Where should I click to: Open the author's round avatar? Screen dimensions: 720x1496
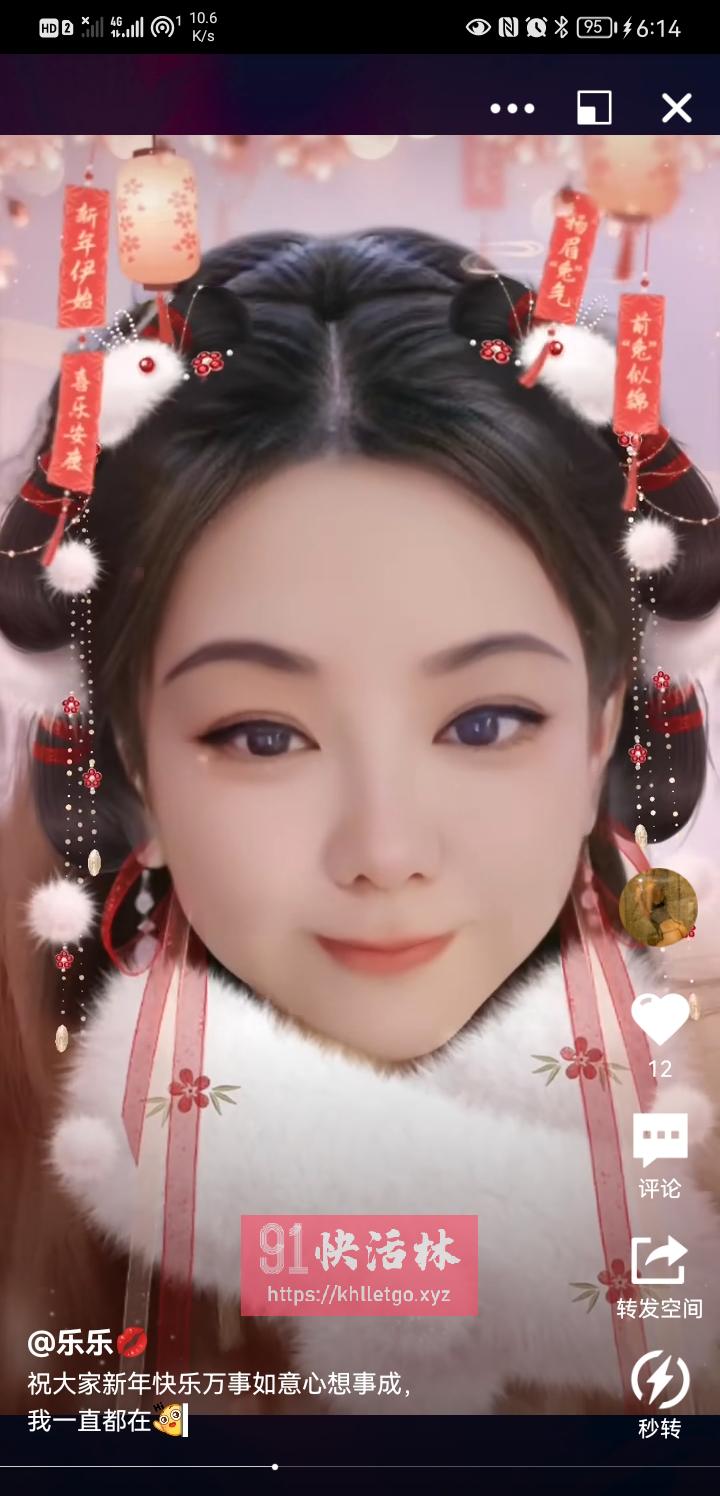click(658, 907)
